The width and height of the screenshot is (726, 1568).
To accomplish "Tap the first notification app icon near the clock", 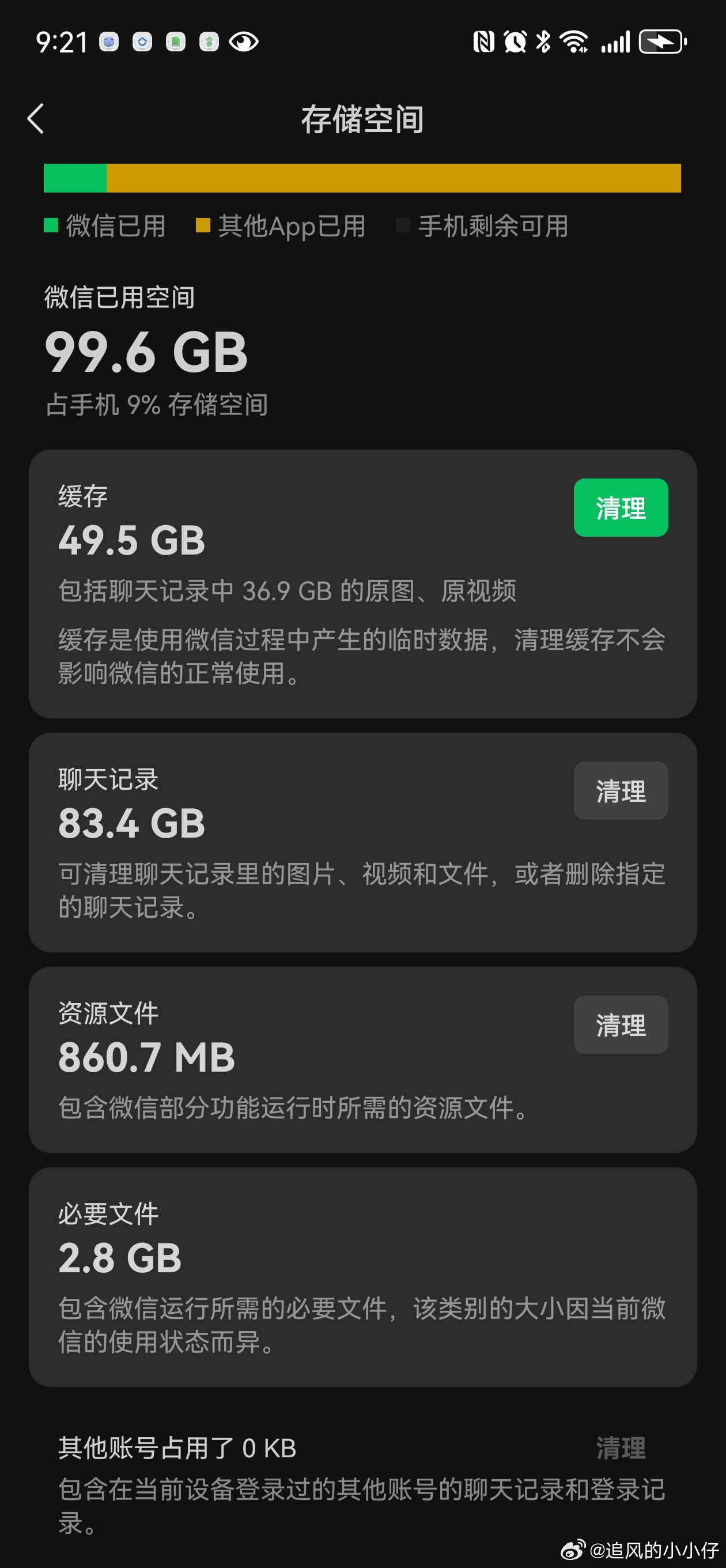I will (x=108, y=43).
